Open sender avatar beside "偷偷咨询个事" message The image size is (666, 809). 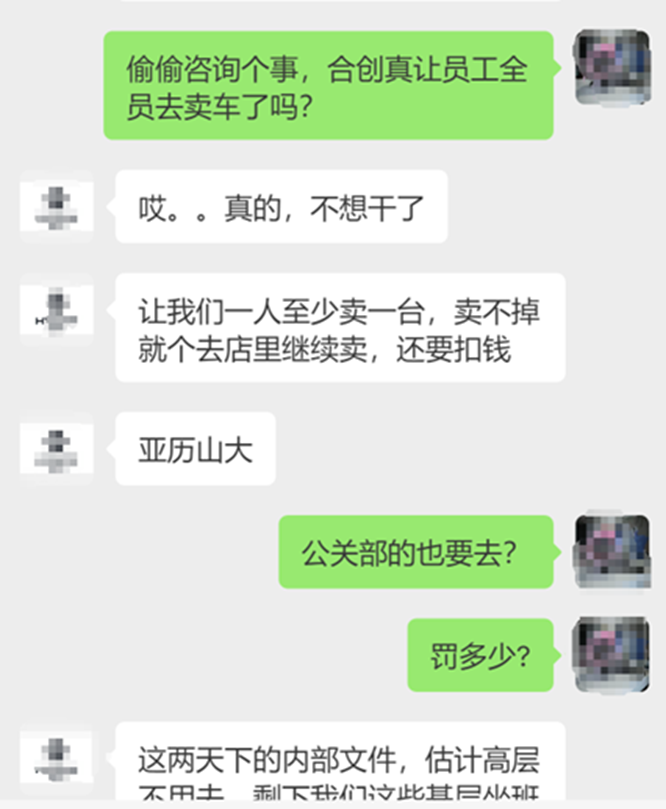coord(610,66)
